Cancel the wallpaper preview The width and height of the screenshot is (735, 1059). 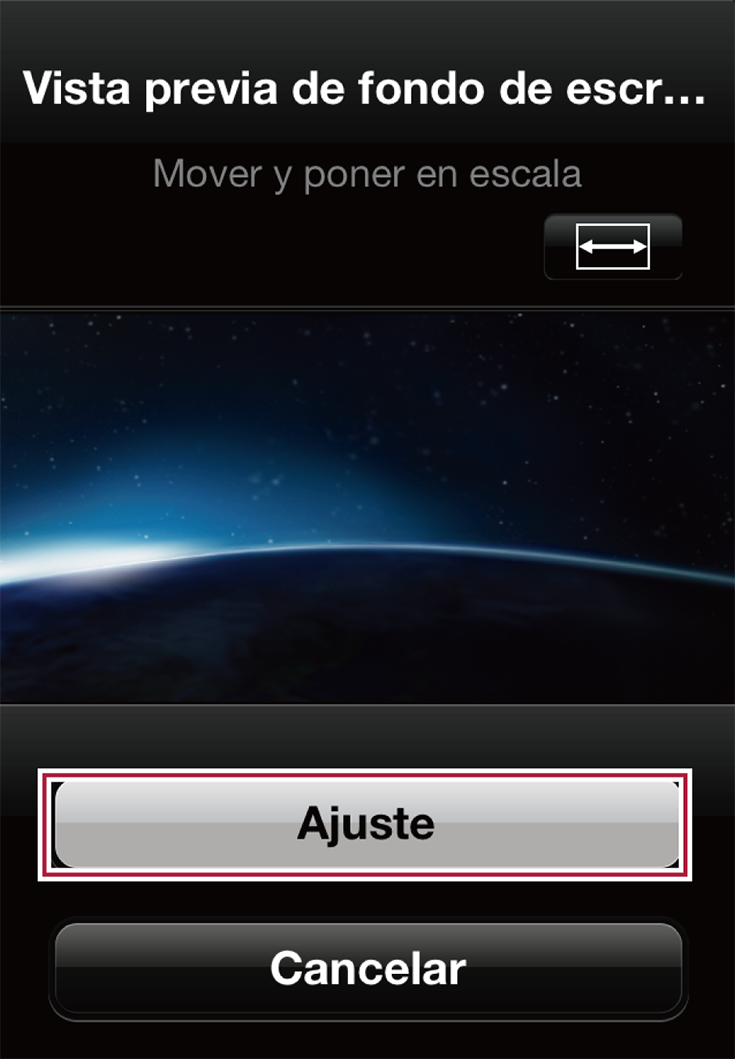coord(366,968)
